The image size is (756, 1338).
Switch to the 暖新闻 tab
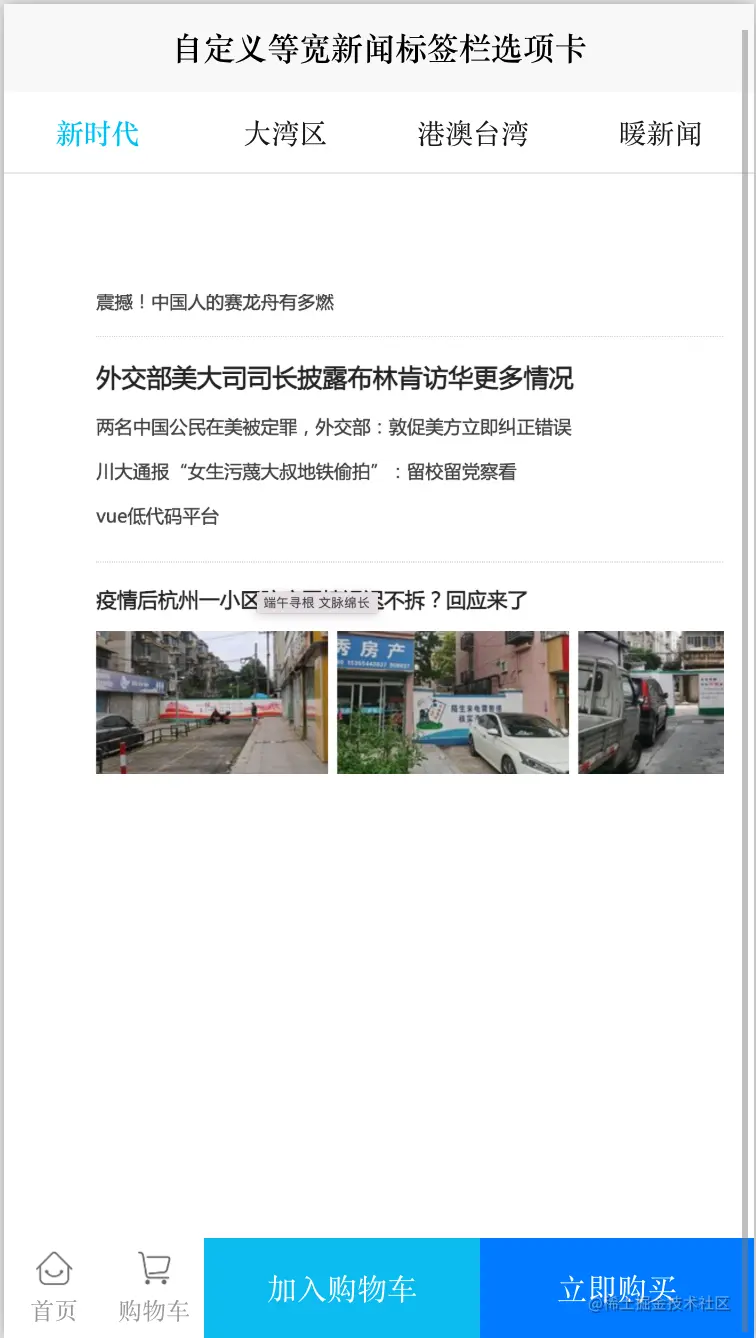tap(660, 134)
